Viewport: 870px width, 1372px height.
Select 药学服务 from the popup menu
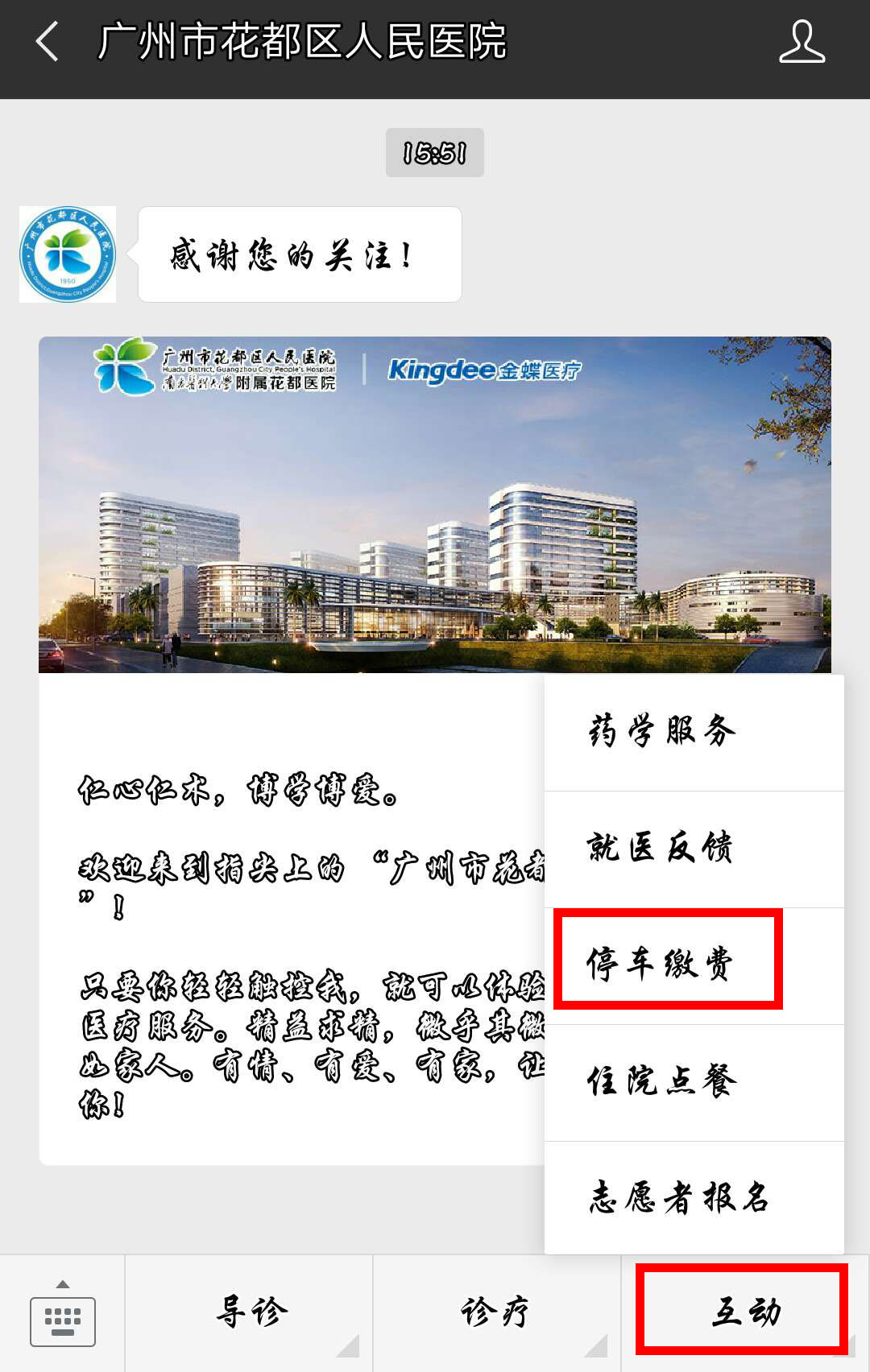693,732
